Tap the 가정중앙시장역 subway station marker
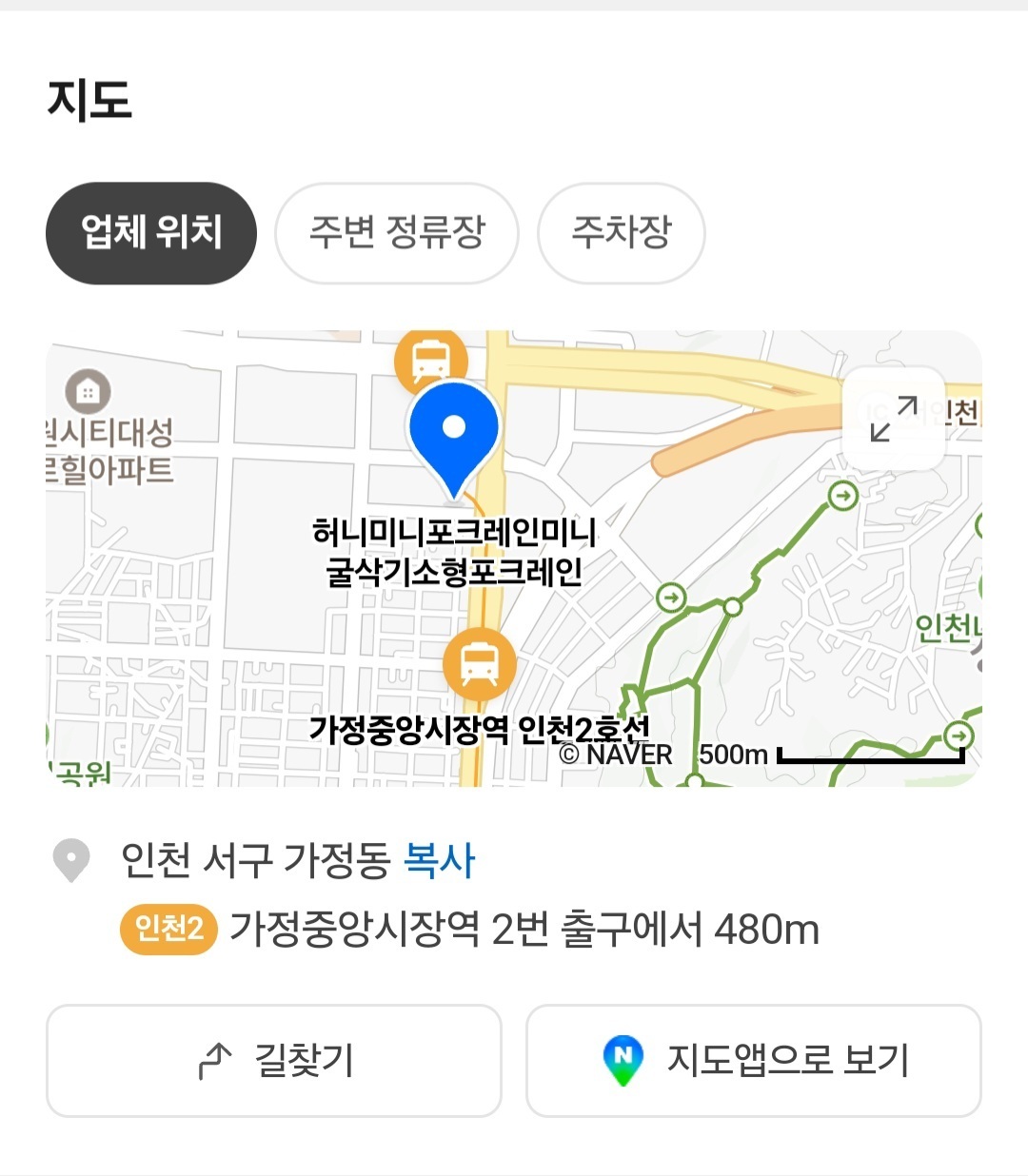This screenshot has height=1176, width=1028. [480, 664]
